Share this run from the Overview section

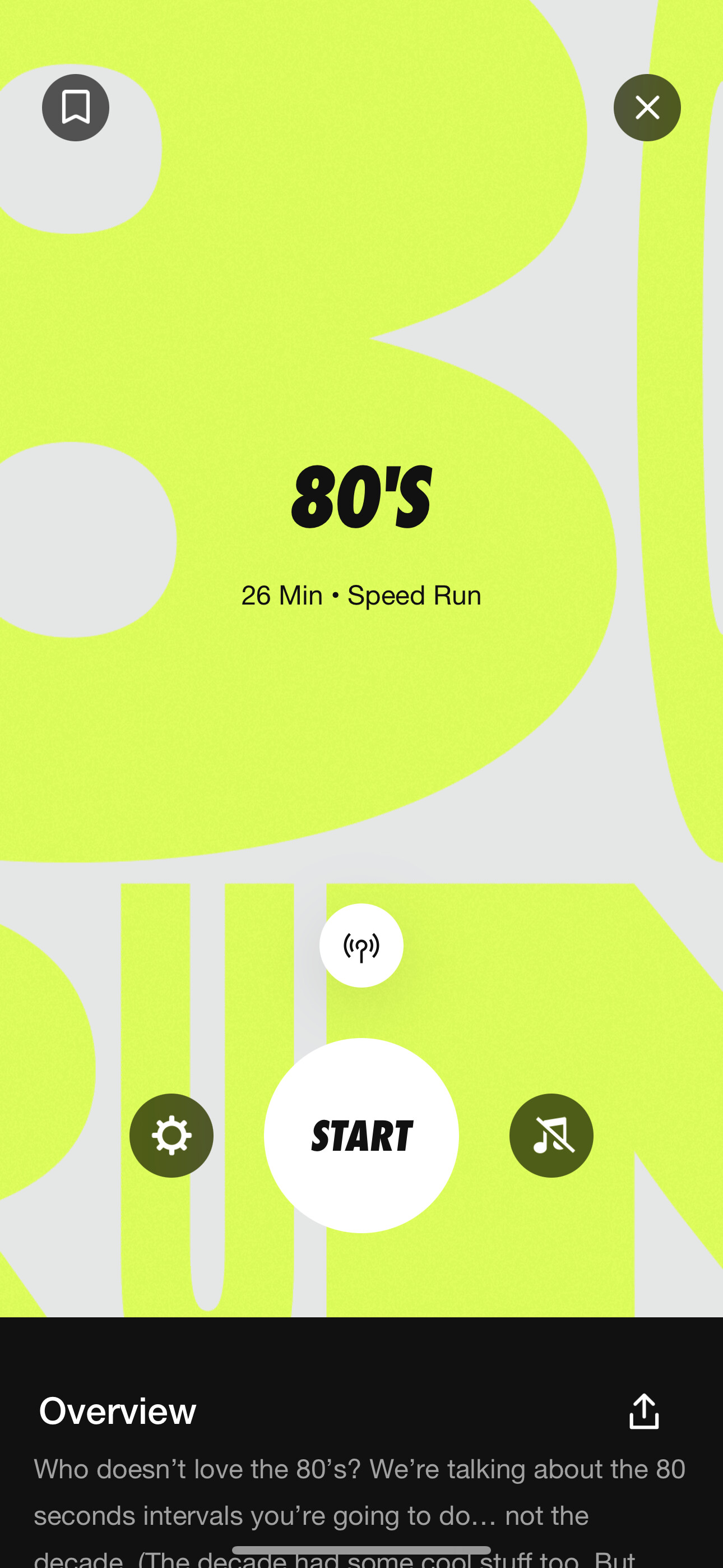(644, 1411)
